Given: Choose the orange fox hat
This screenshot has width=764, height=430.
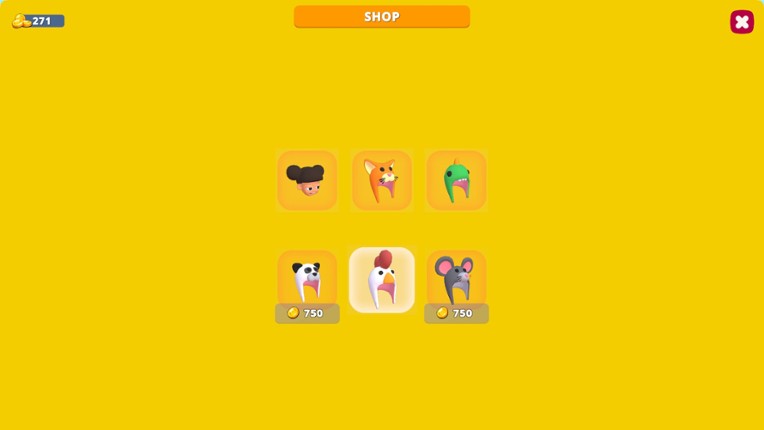Looking at the screenshot, I should 381,181.
